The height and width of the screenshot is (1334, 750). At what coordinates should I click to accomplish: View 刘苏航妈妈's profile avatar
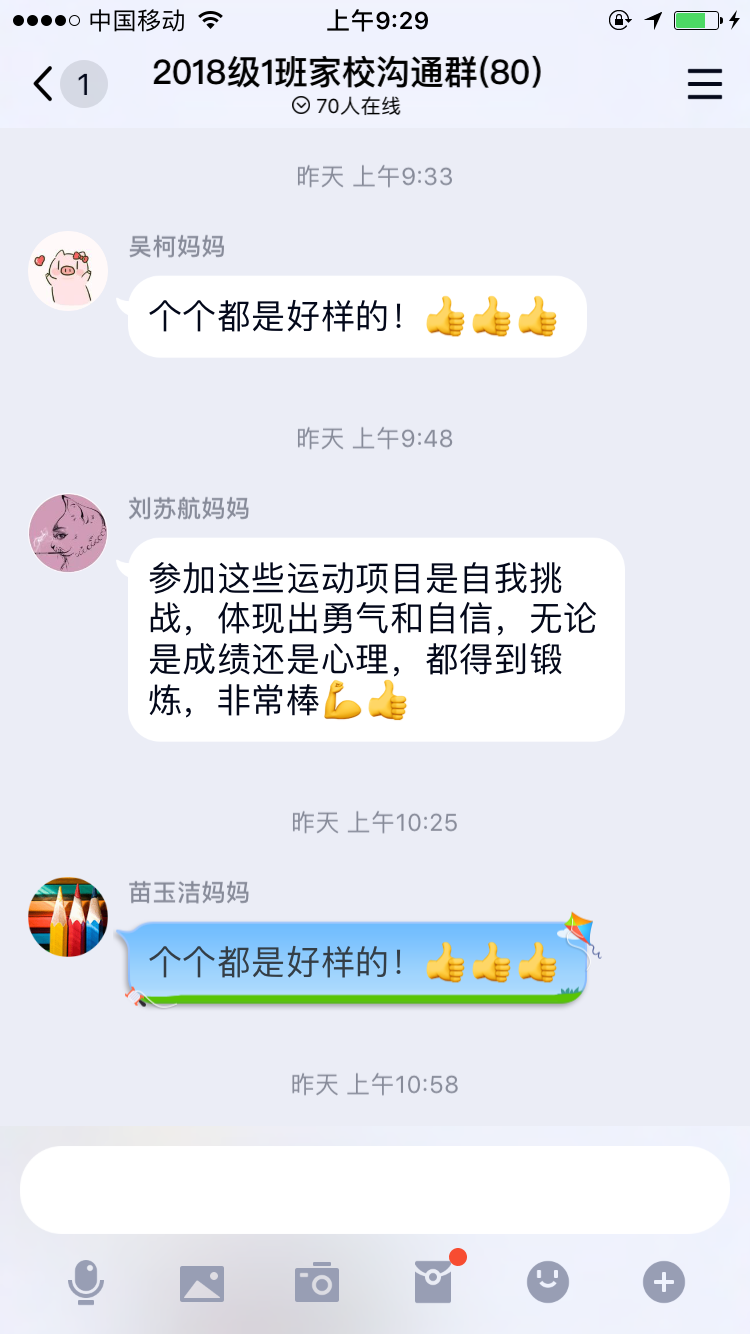(68, 533)
